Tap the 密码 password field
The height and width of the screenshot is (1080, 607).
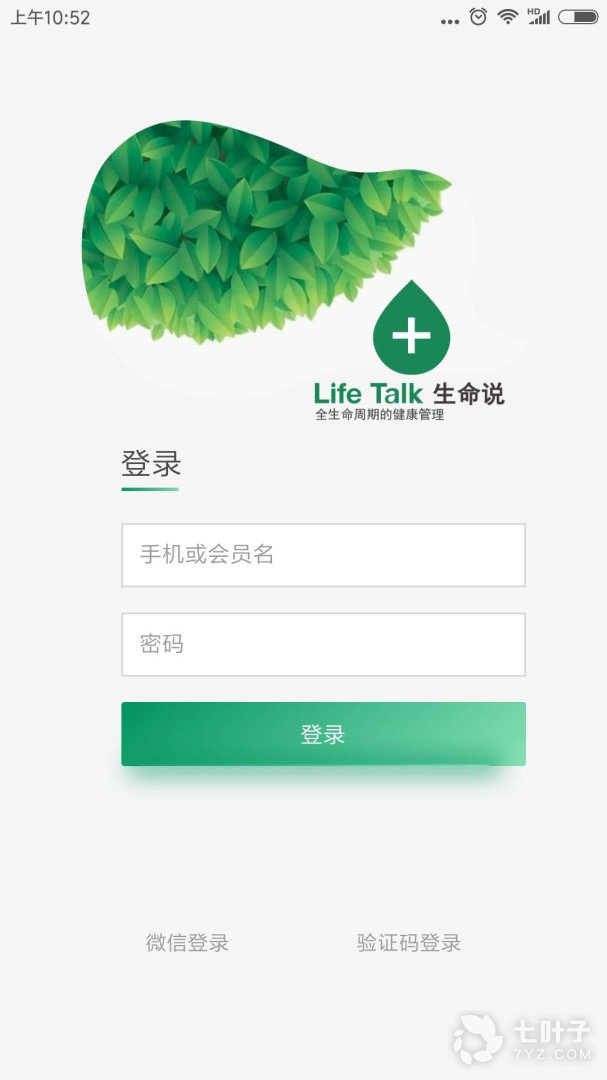coord(323,644)
